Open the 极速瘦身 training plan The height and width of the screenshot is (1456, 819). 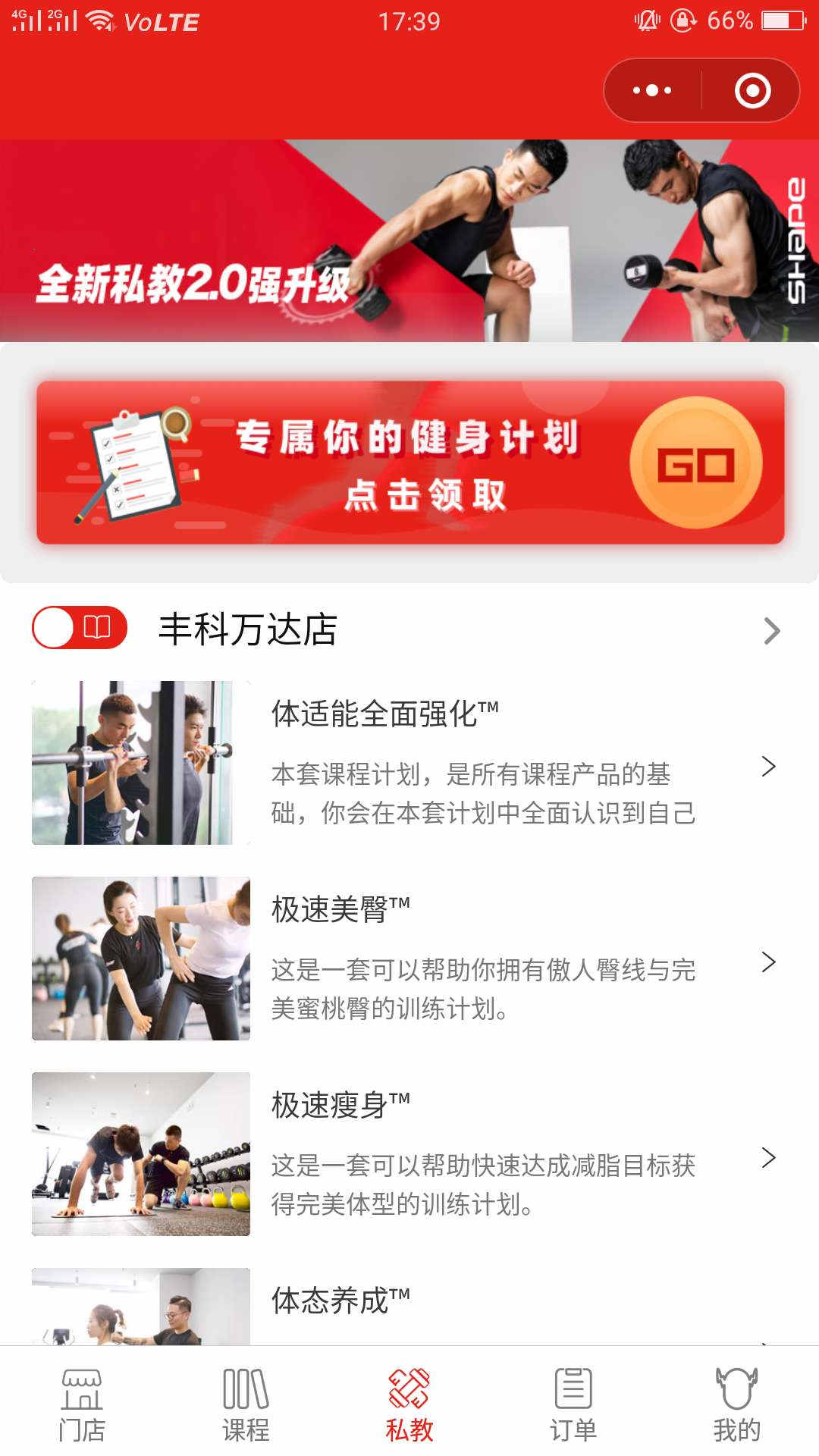coord(409,1154)
